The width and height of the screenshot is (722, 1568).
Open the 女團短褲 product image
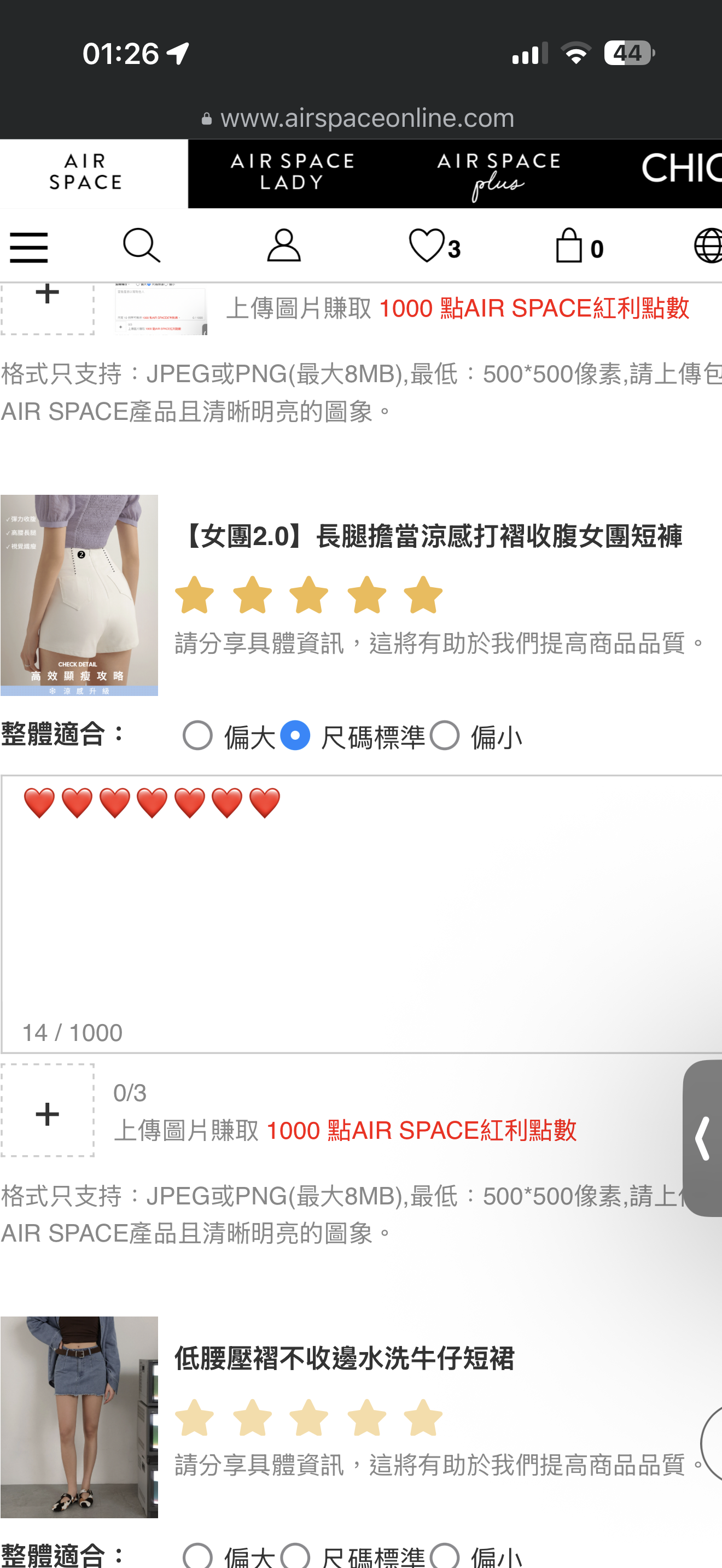79,595
